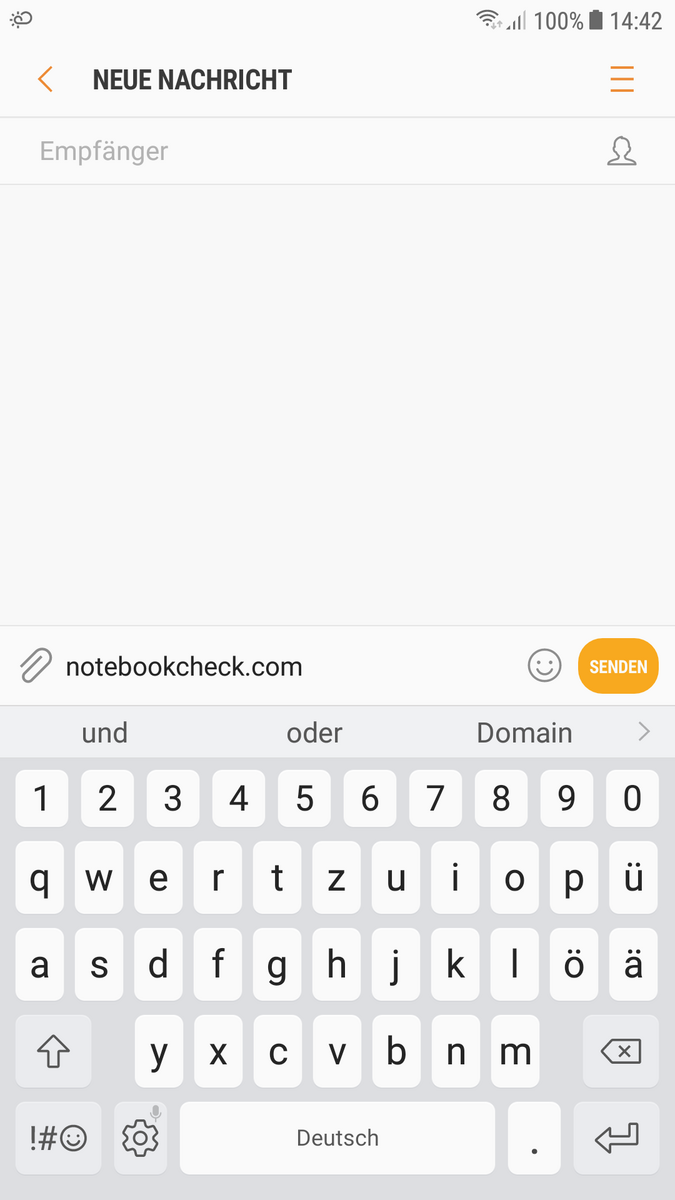675x1200 pixels.
Task: Expand more word suggestions
Action: (x=644, y=733)
